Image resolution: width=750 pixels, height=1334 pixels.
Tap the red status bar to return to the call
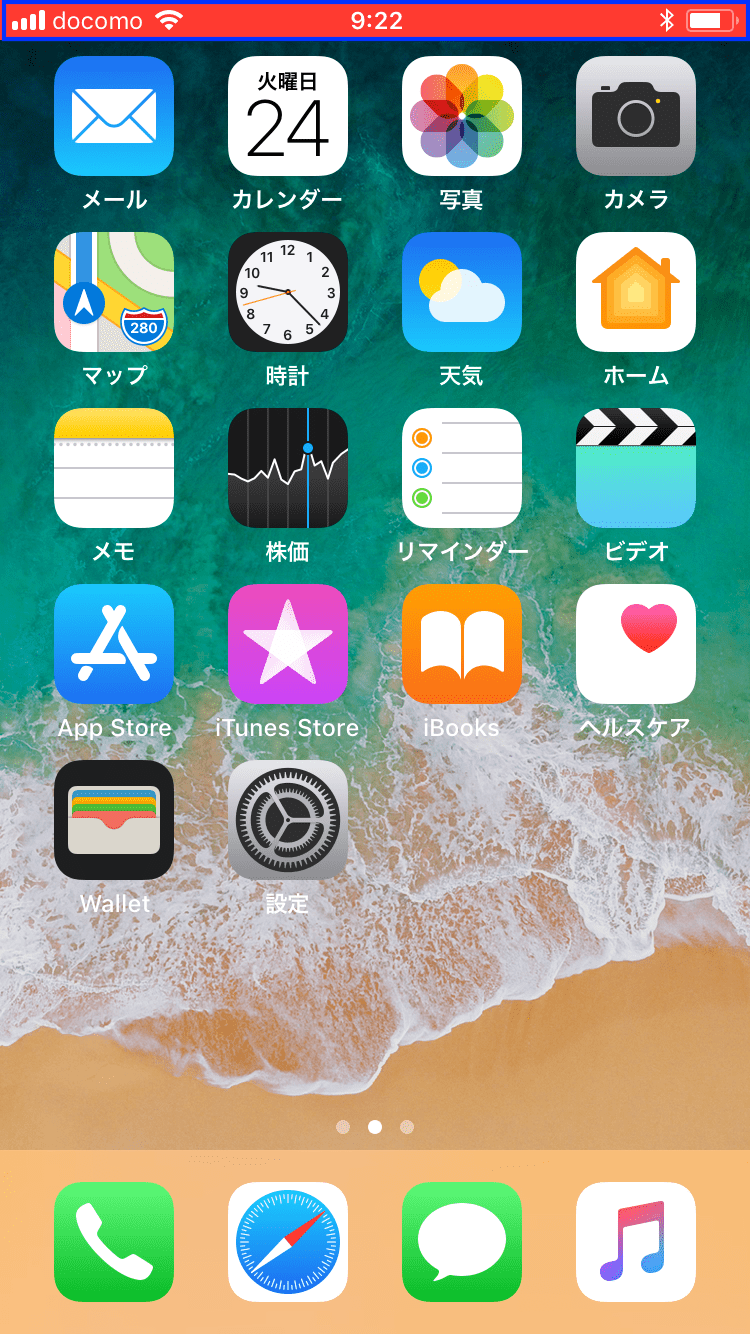(x=375, y=21)
